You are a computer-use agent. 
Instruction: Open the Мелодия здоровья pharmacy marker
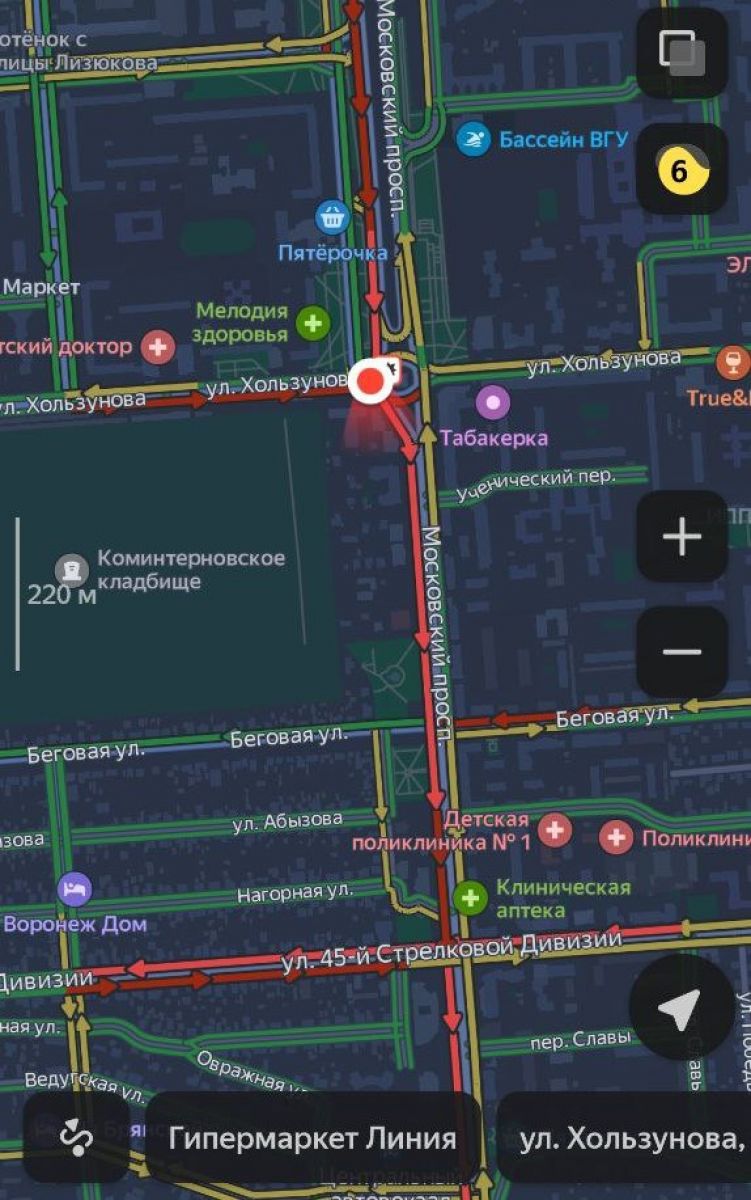coord(314,323)
